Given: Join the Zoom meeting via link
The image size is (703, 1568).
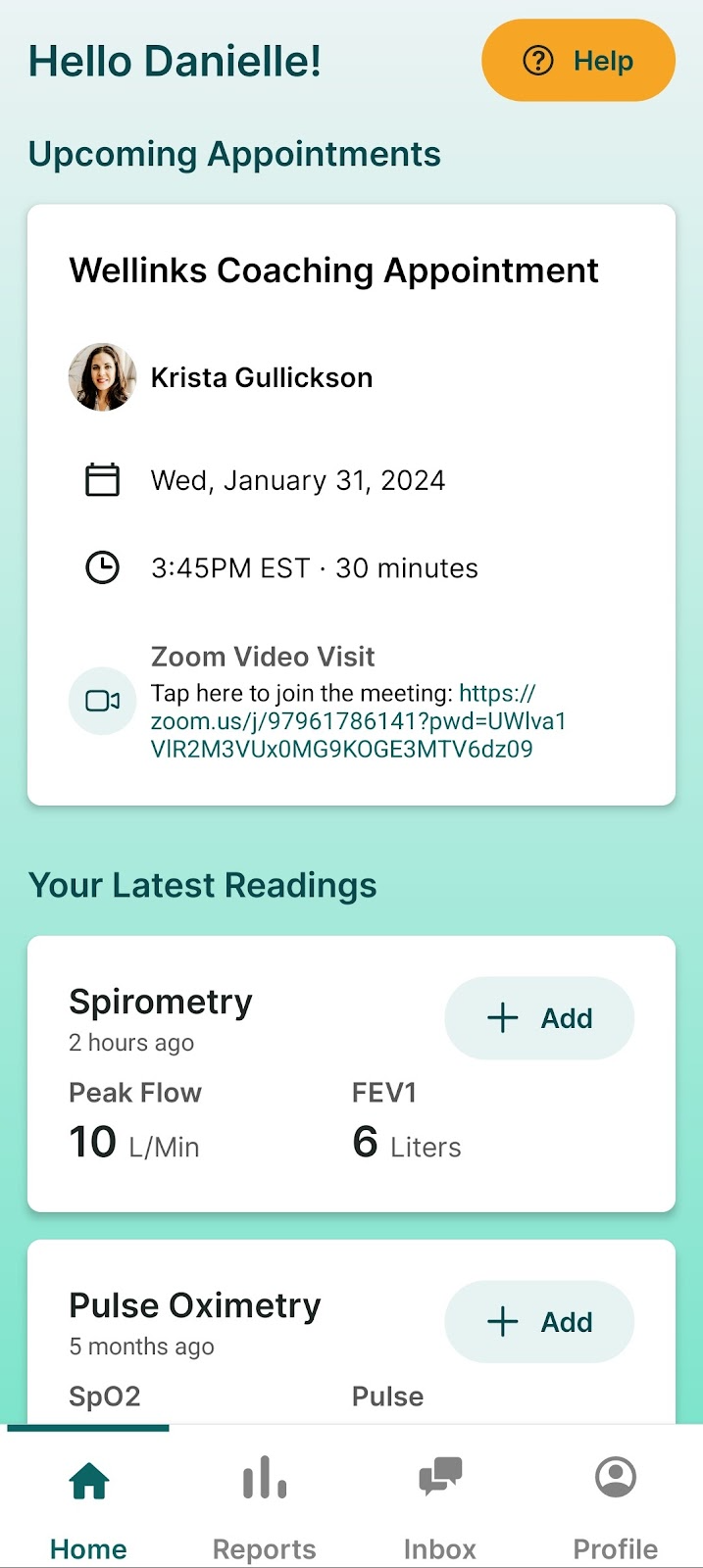Looking at the screenshot, I should 358,722.
